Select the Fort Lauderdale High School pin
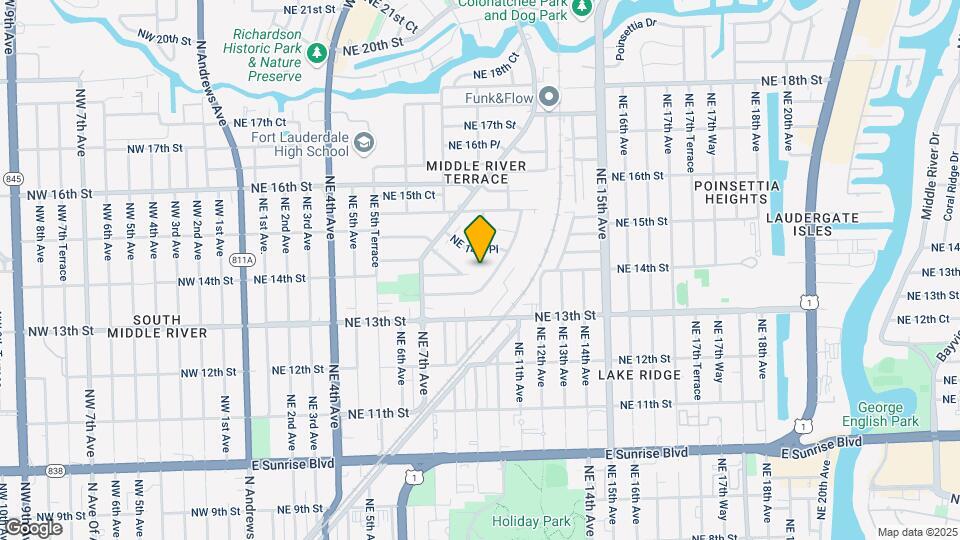The image size is (960, 540). click(x=362, y=142)
